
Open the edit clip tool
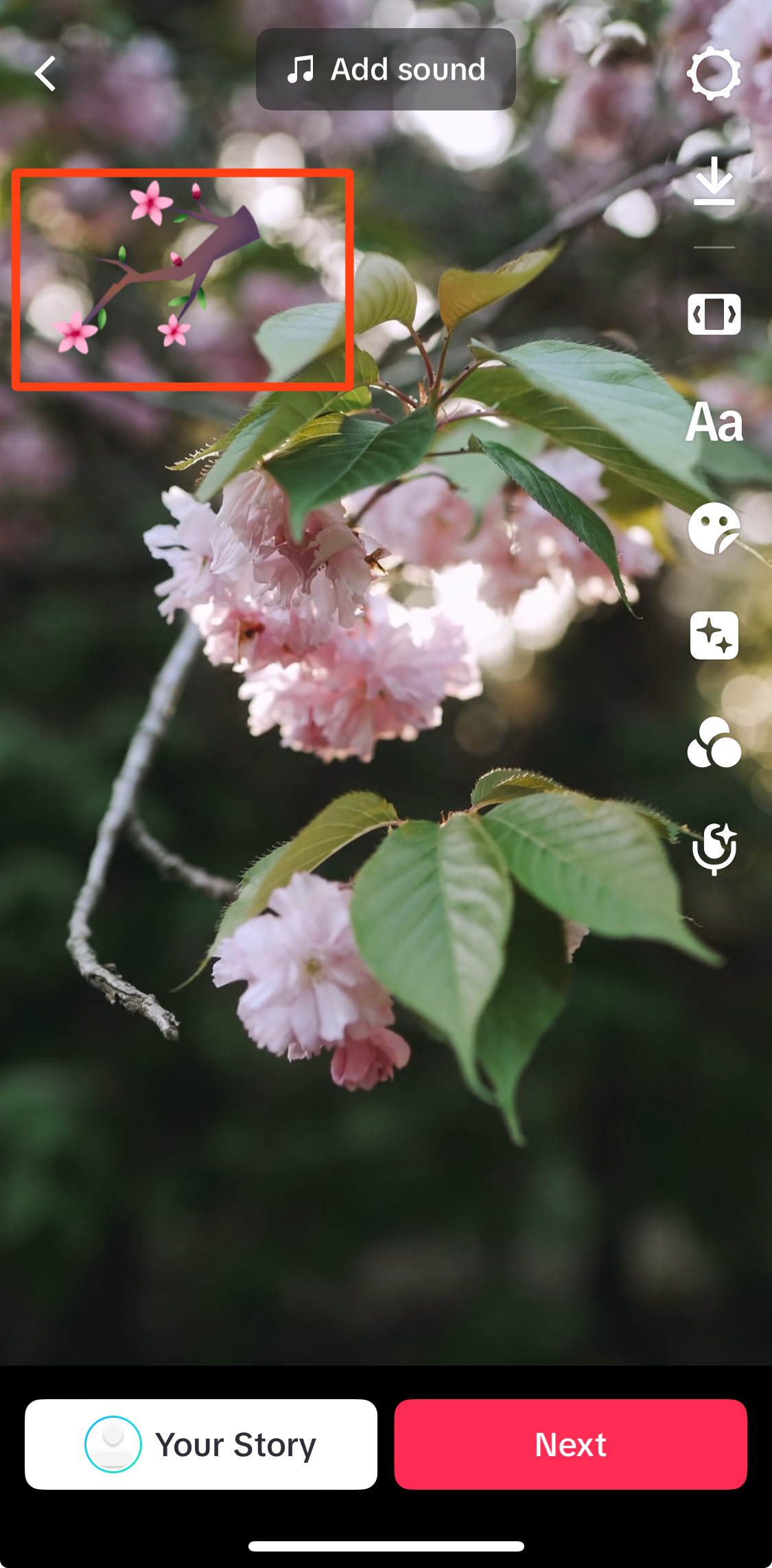coord(714,314)
